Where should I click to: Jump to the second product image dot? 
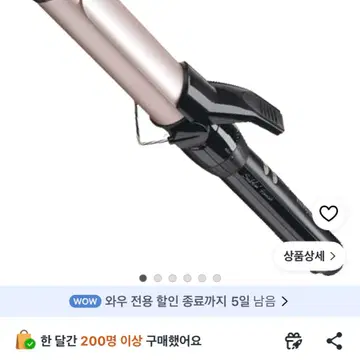pos(158,278)
